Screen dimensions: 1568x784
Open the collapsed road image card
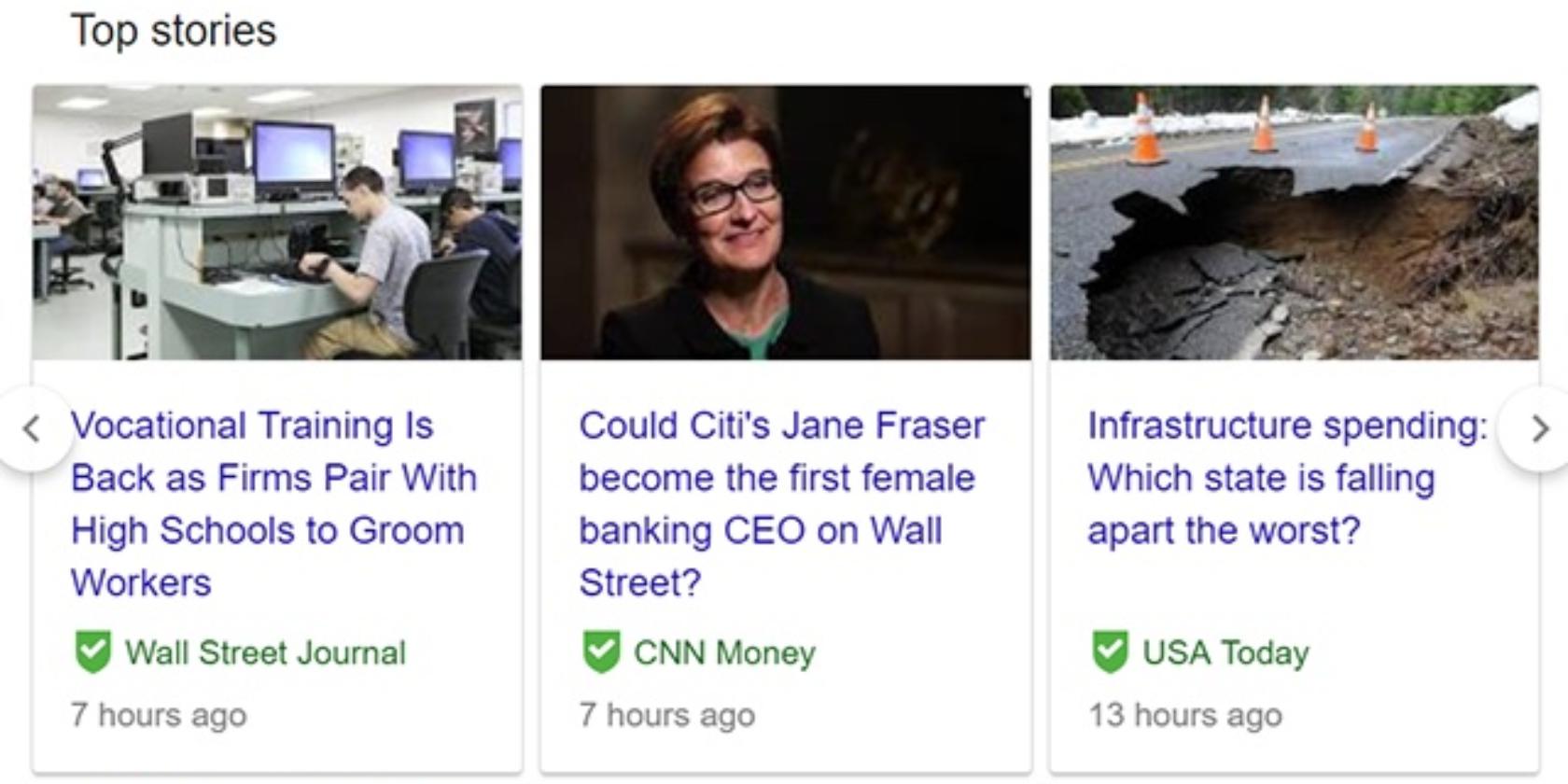click(x=1294, y=222)
